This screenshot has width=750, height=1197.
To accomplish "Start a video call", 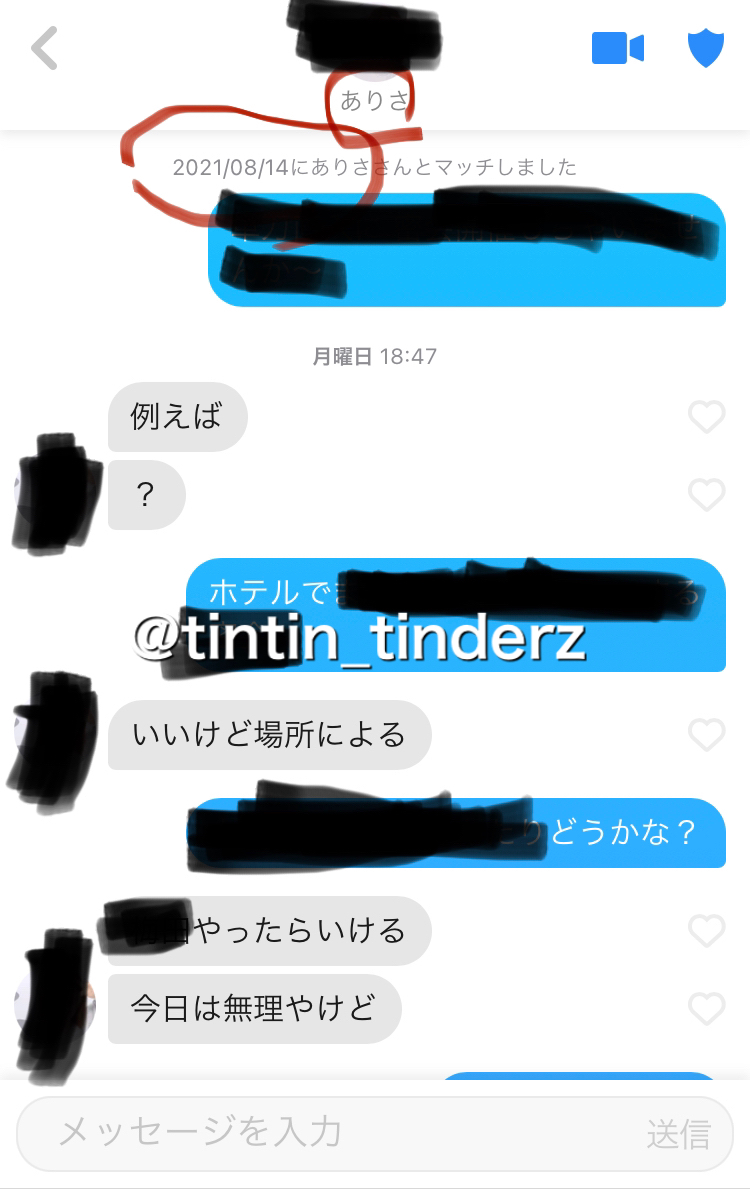I will click(x=617, y=48).
